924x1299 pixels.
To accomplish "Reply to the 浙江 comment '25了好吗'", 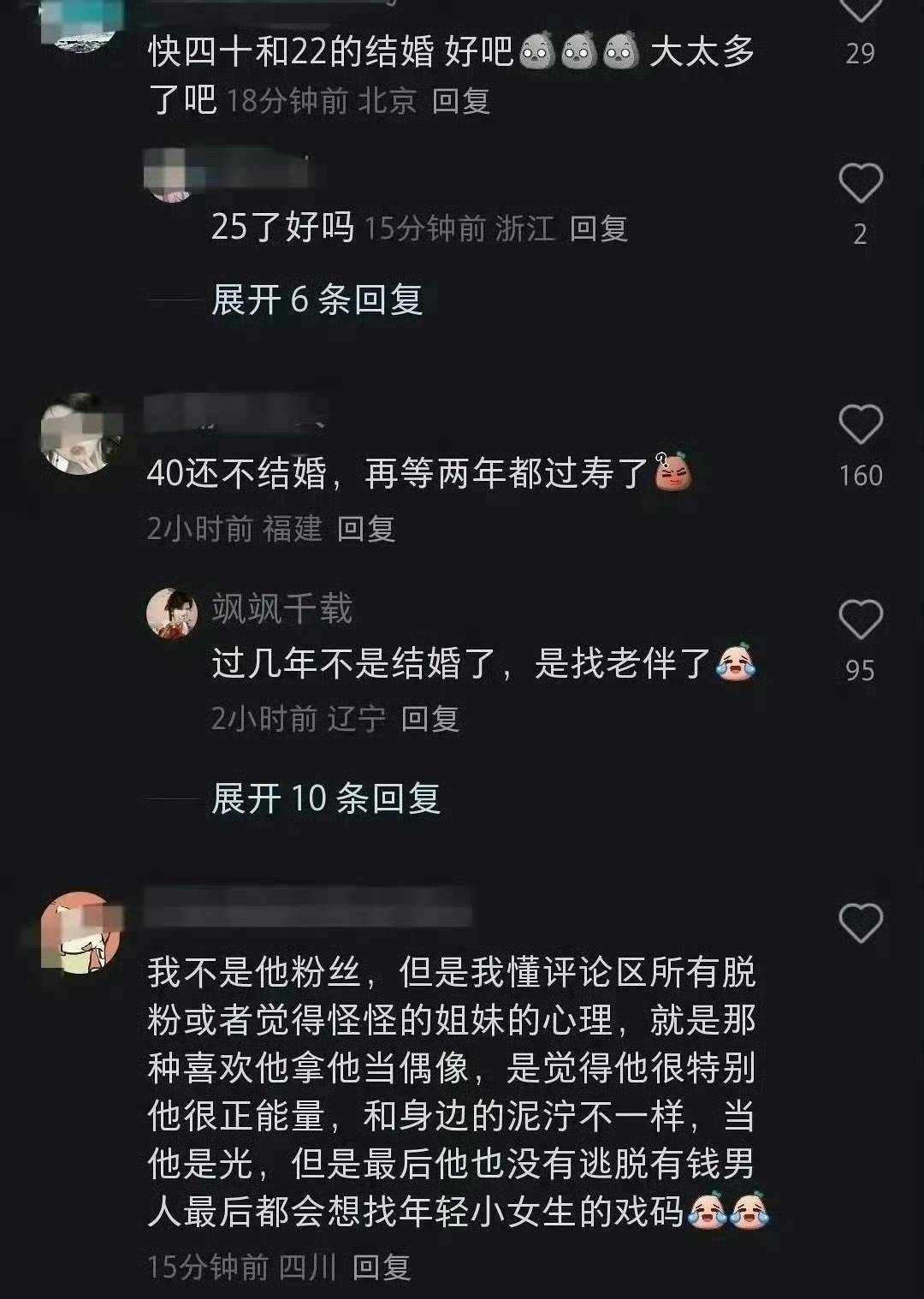I will (x=599, y=228).
